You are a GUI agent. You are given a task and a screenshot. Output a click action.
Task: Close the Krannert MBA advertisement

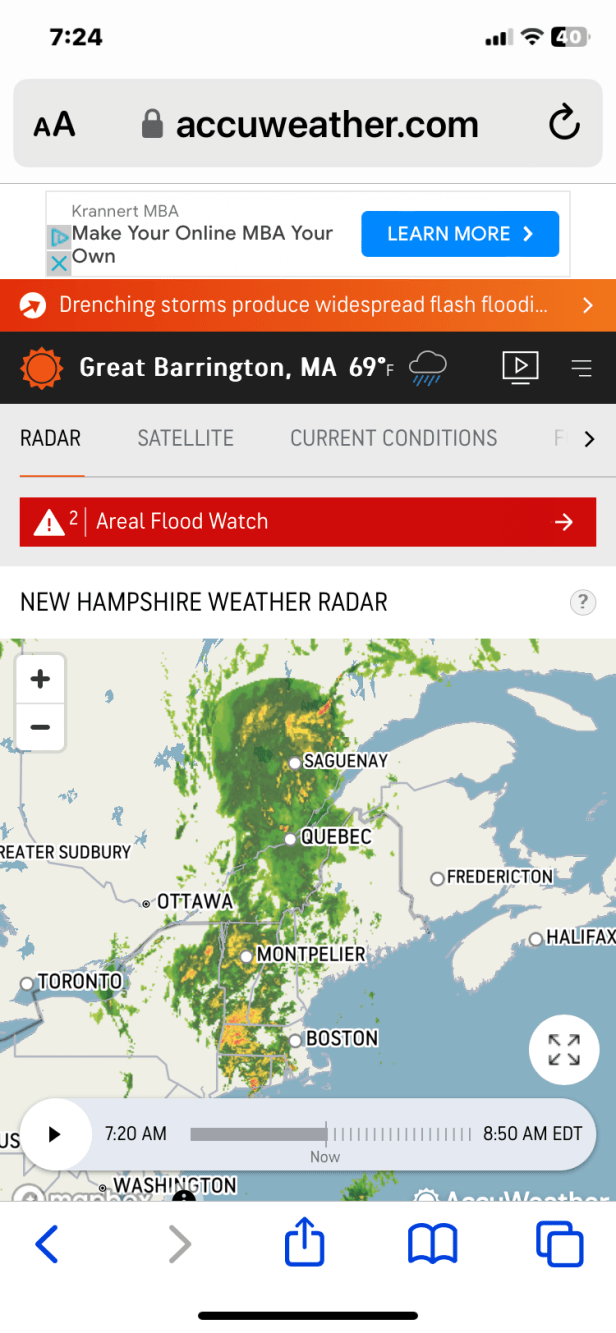click(x=59, y=263)
